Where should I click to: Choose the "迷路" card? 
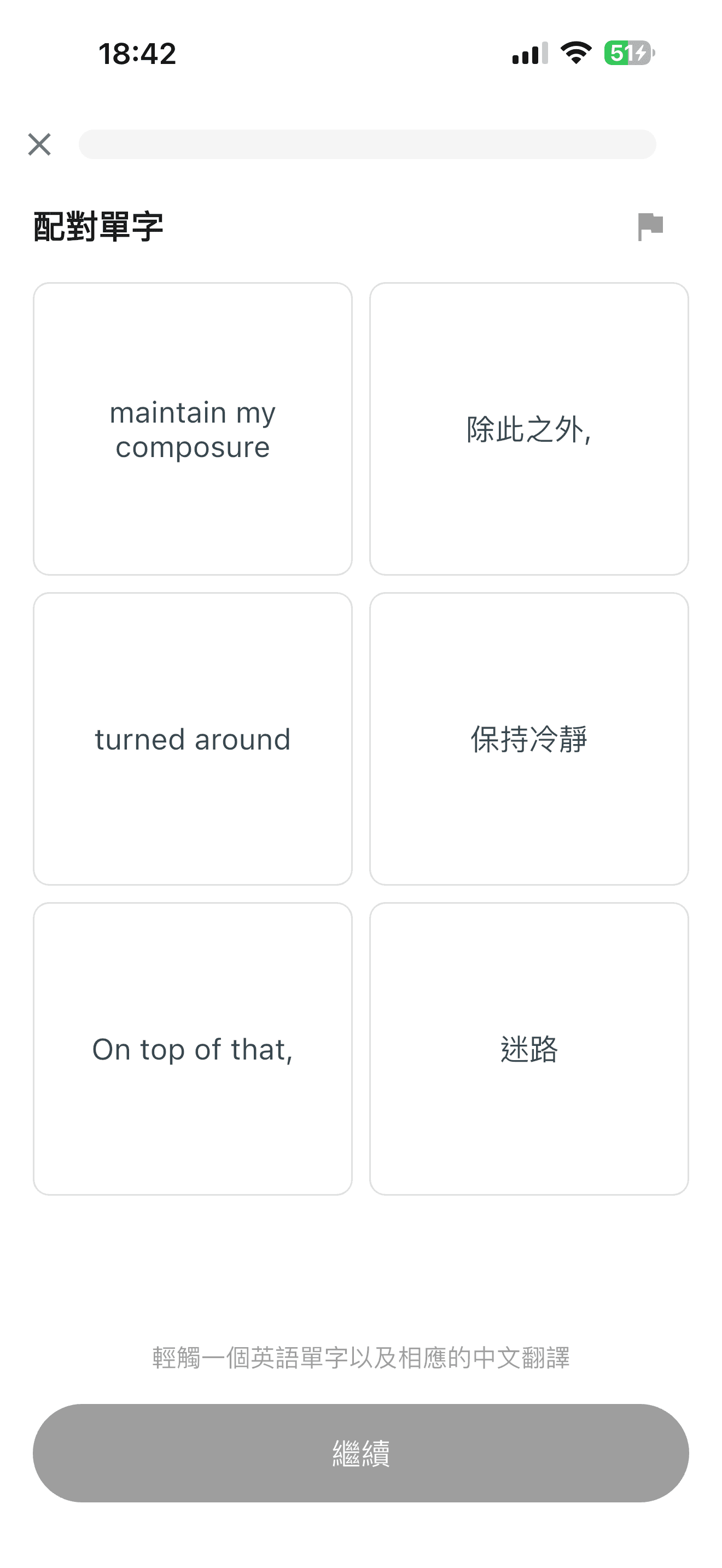(528, 1049)
